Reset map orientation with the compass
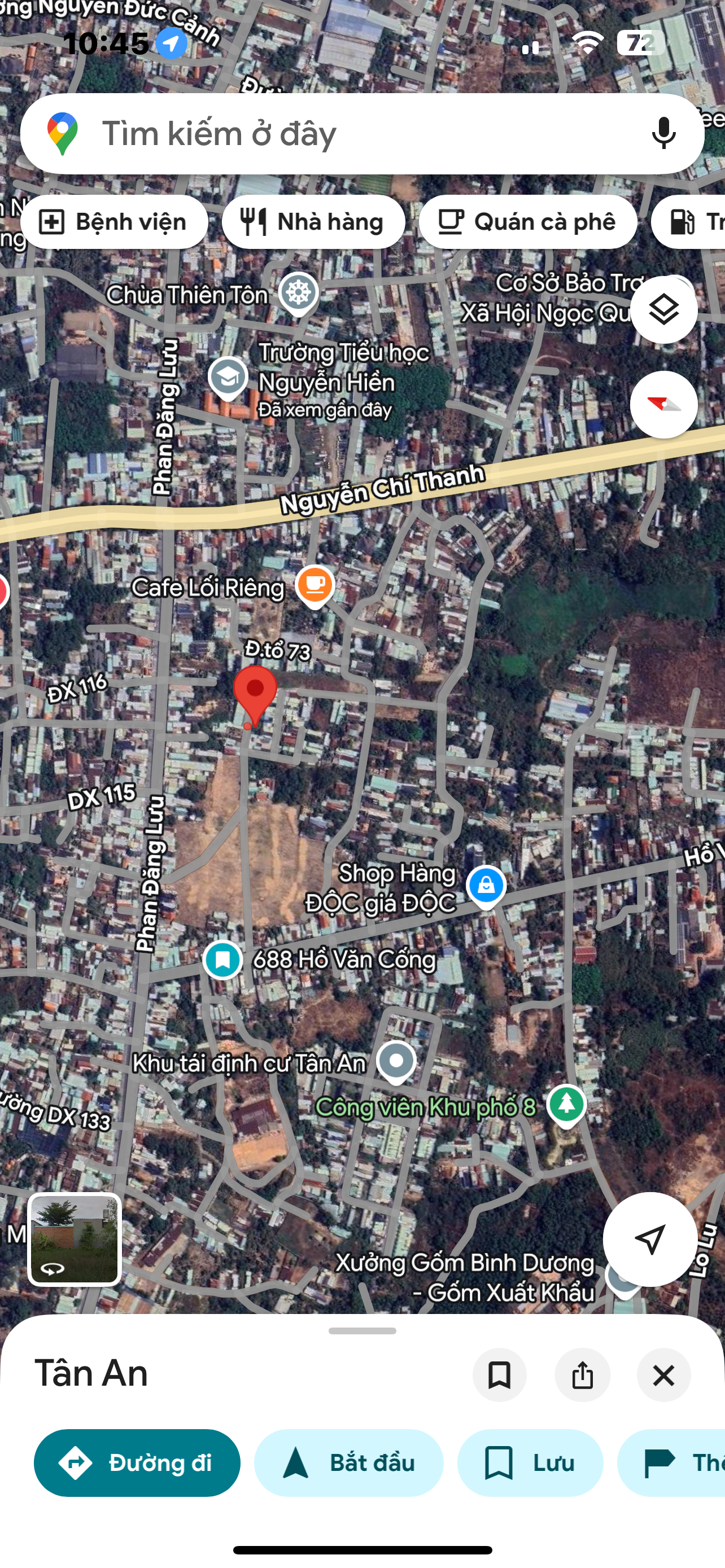Screen dimensions: 725x1568 point(663,405)
